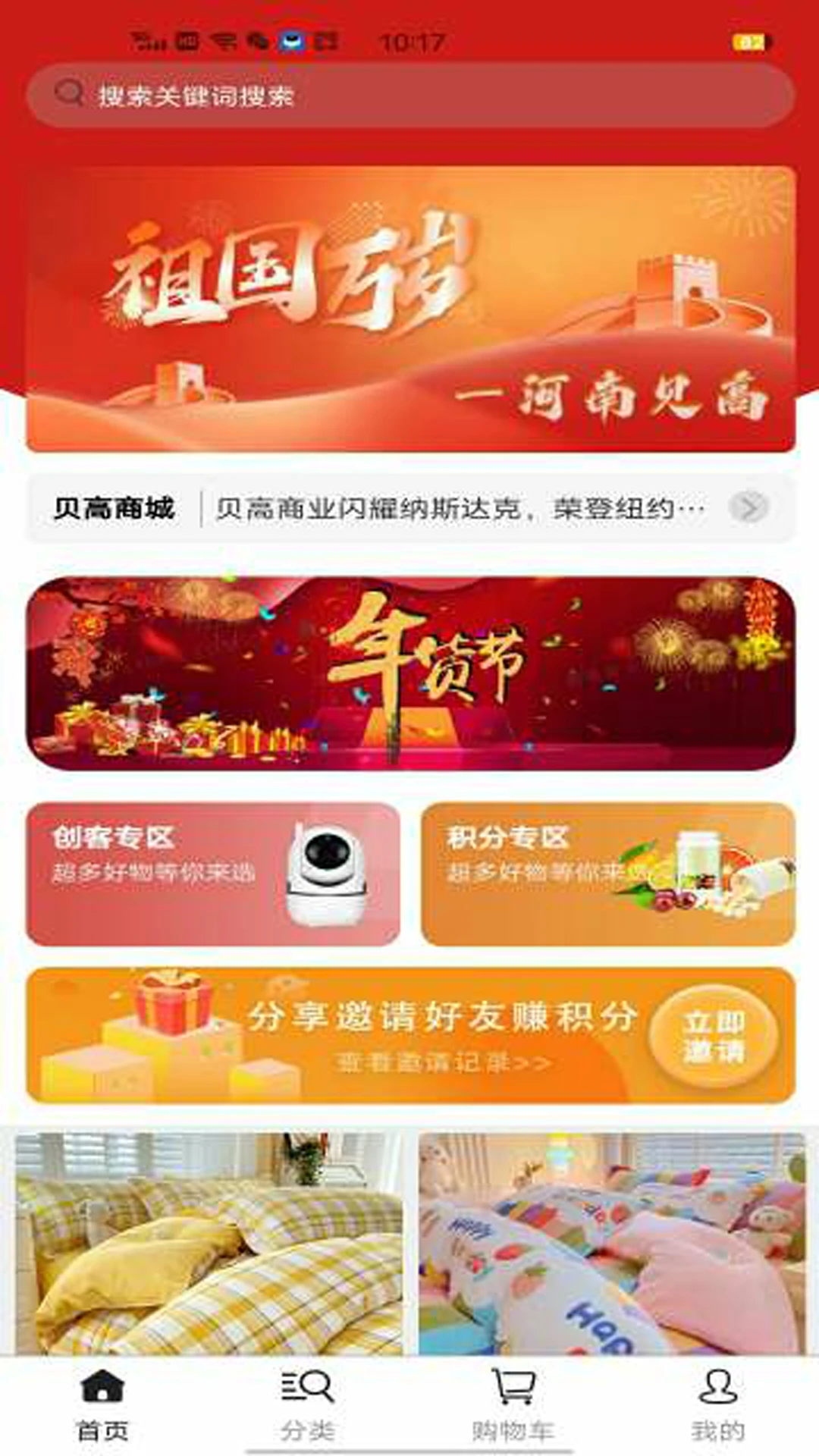Switch to the 分类 tab
This screenshot has height=1456, width=819.
(x=307, y=1405)
